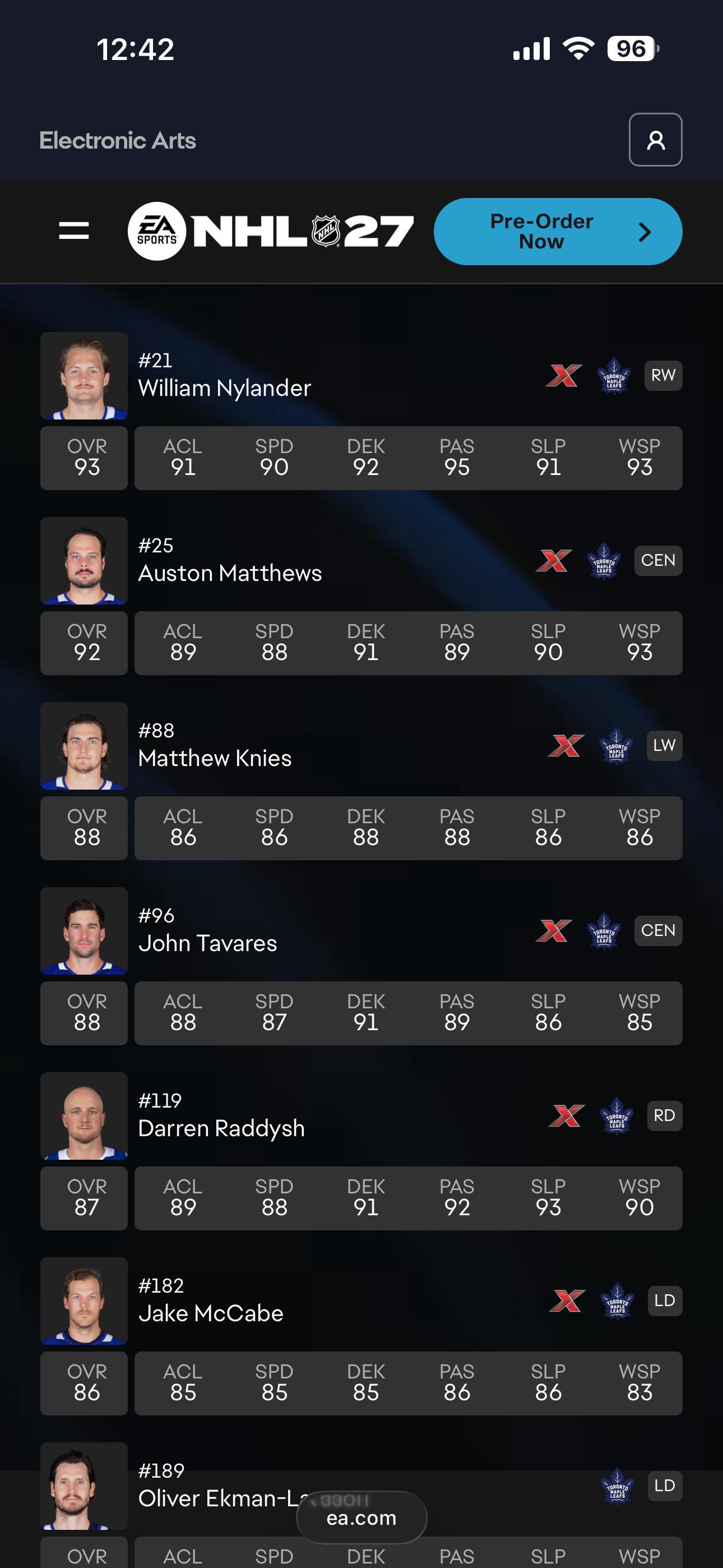View Jake McCabe's player details
The image size is (723, 1568).
pos(361,1336)
